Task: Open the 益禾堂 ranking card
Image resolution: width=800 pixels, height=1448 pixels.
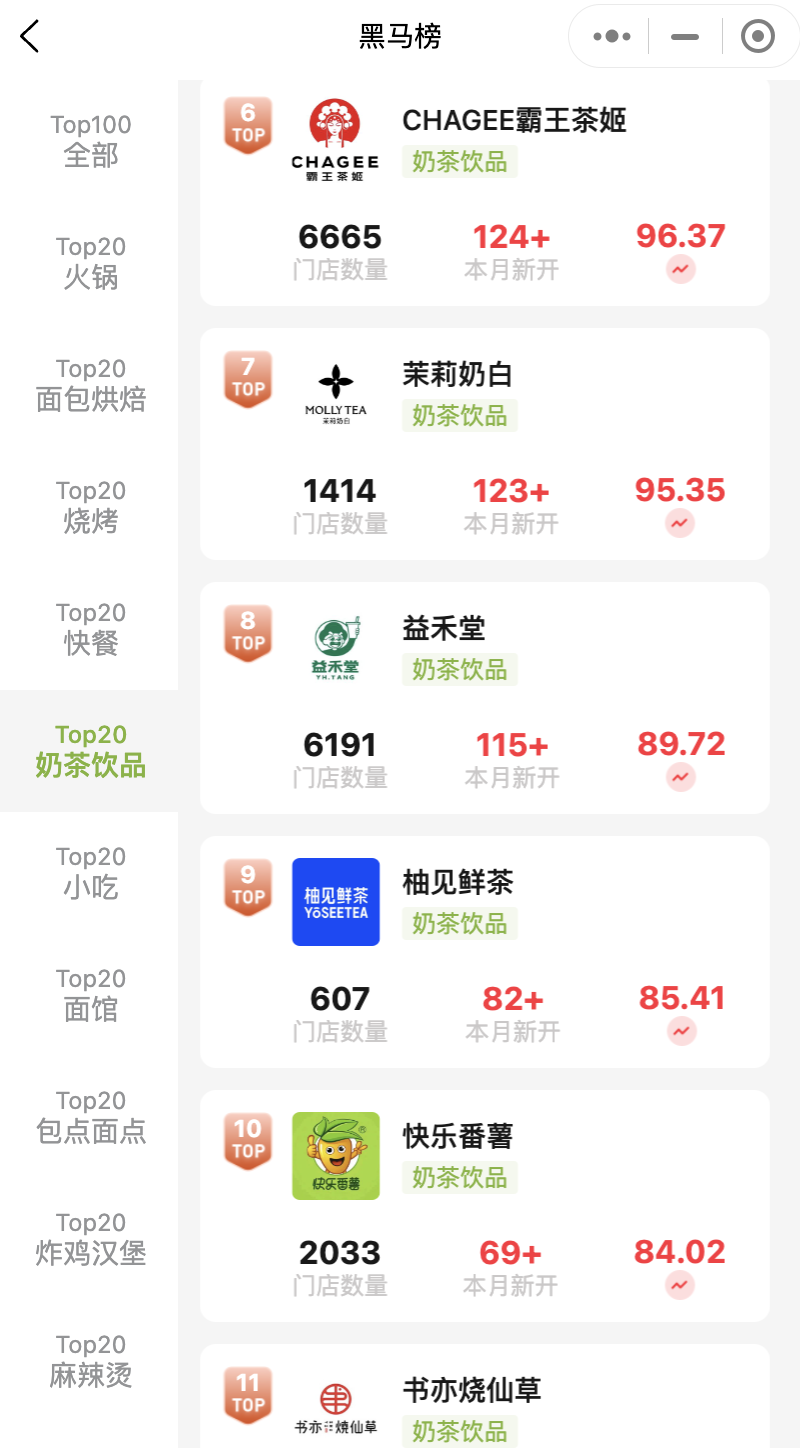Action: [x=444, y=630]
